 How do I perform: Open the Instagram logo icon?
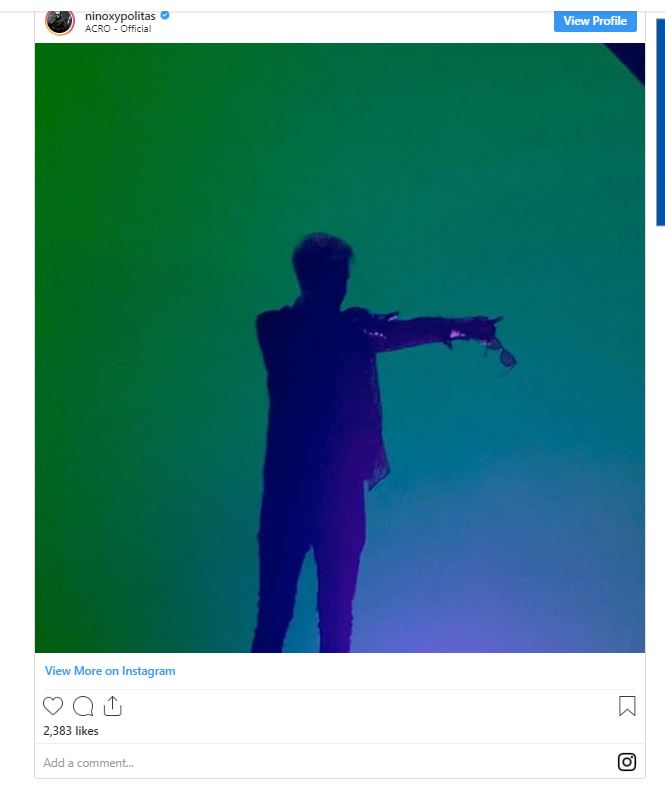point(627,762)
